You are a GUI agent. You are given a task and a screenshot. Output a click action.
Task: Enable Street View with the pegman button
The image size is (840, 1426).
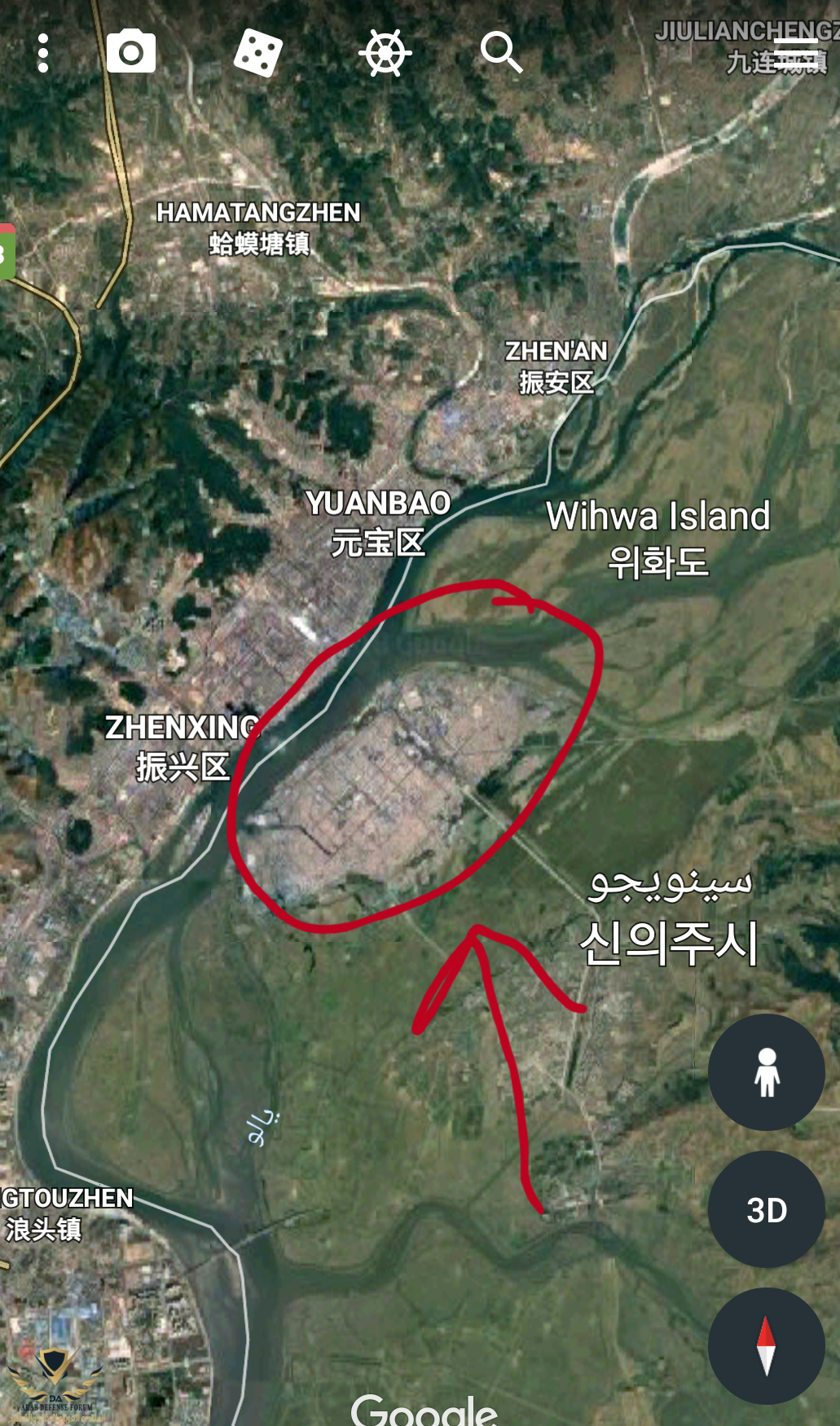pyautogui.click(x=766, y=1072)
